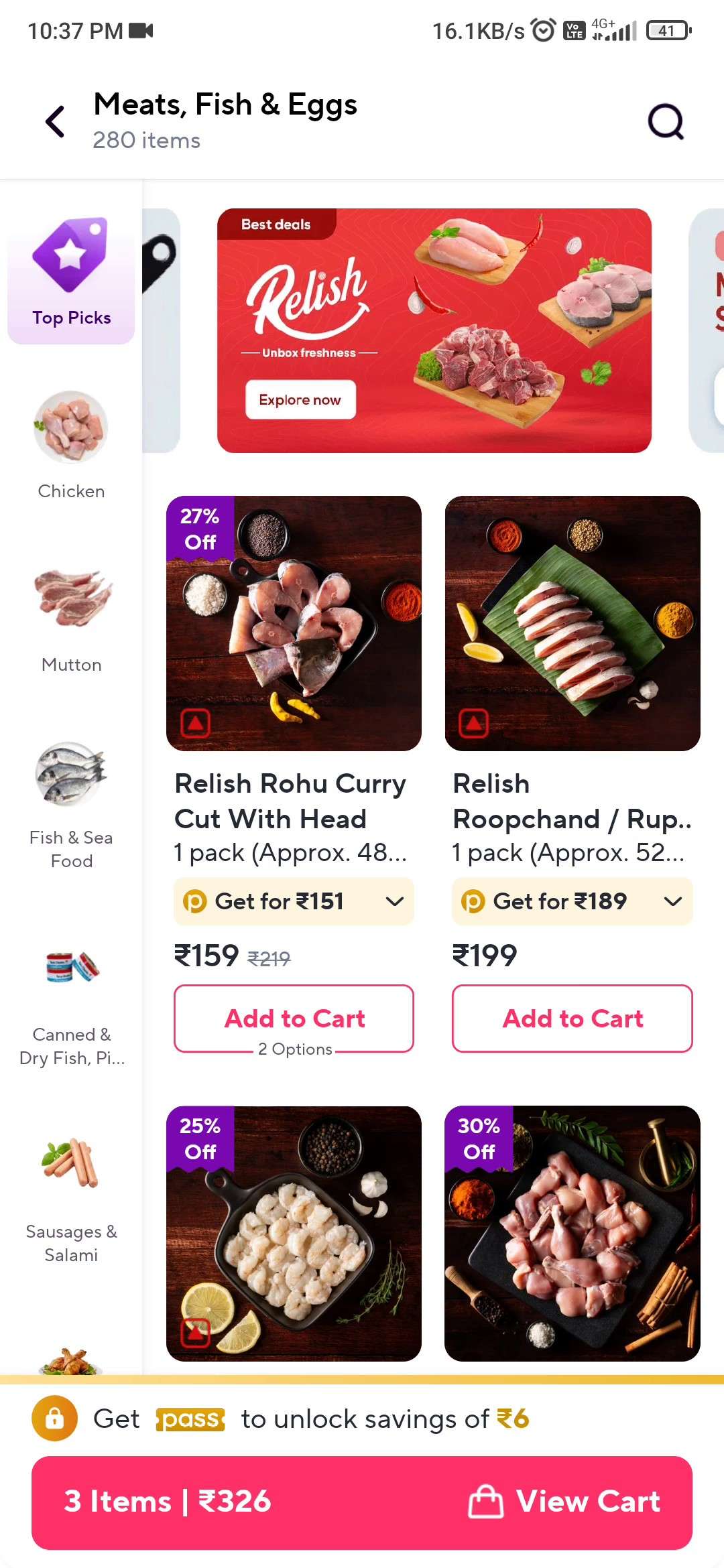724x1568 pixels.
Task: Open search in Meats, Fish & Eggs
Action: coord(666,121)
